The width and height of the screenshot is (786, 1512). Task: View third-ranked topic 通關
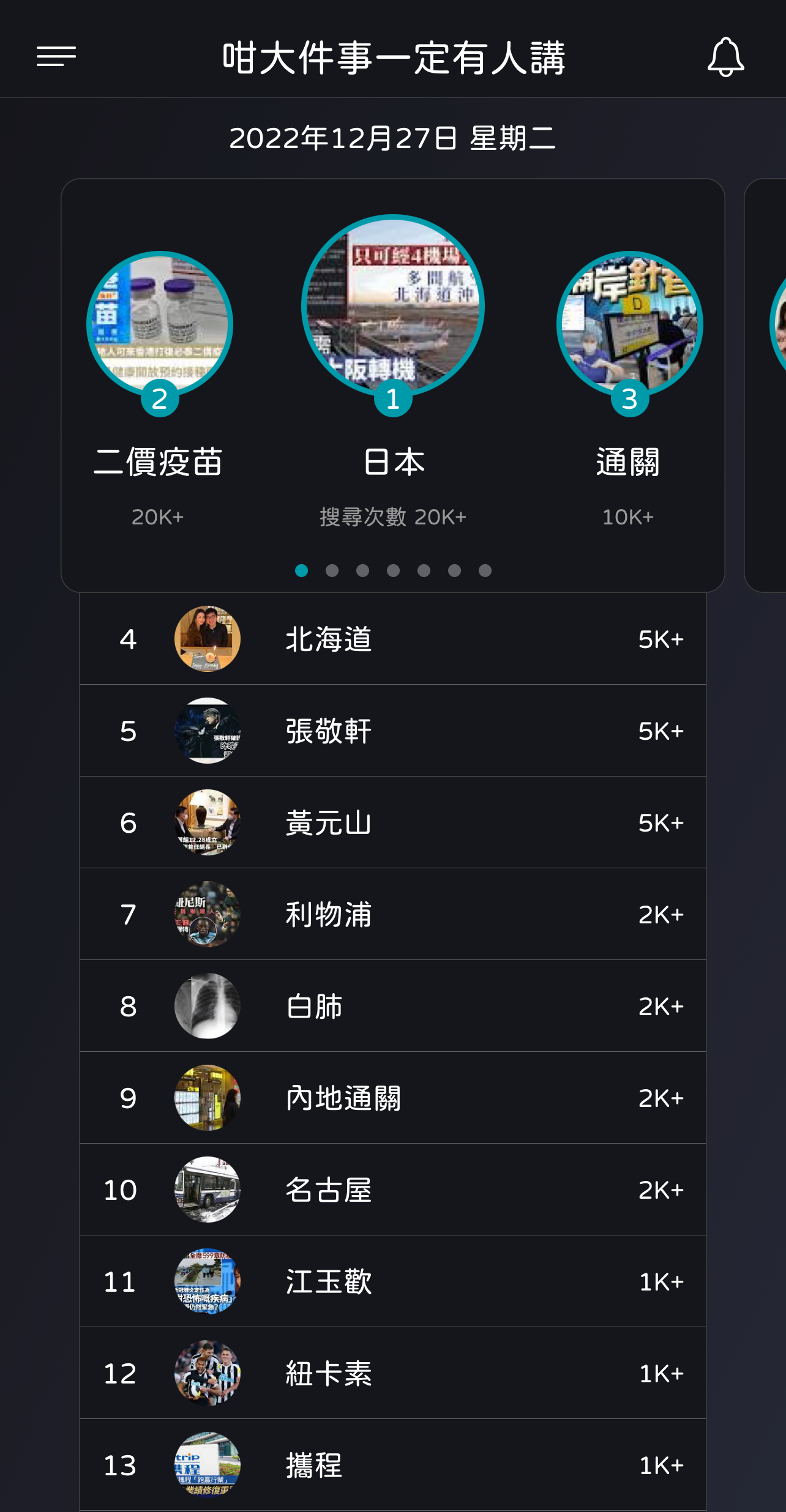click(x=629, y=324)
